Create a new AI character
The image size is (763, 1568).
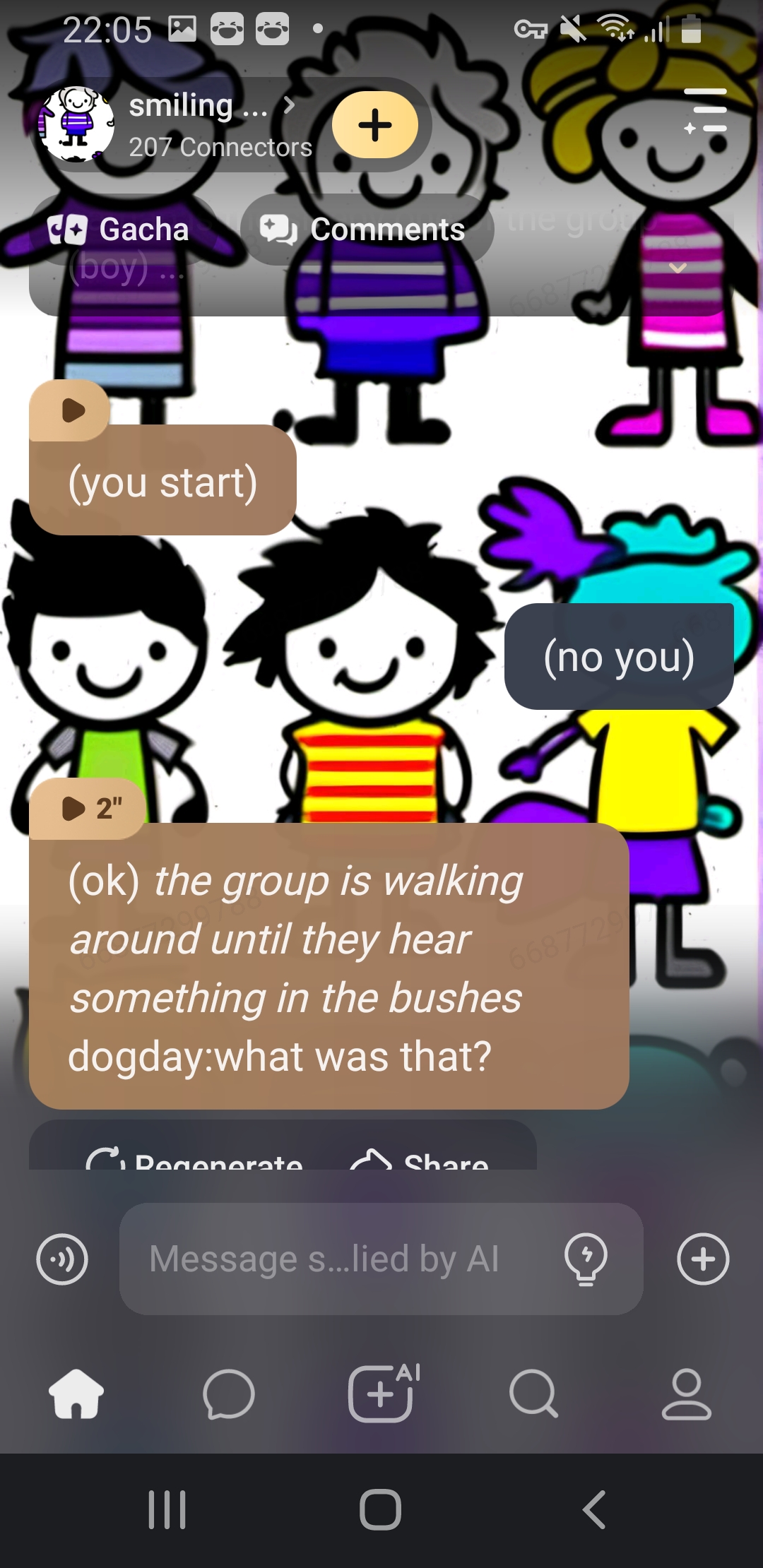click(381, 1394)
